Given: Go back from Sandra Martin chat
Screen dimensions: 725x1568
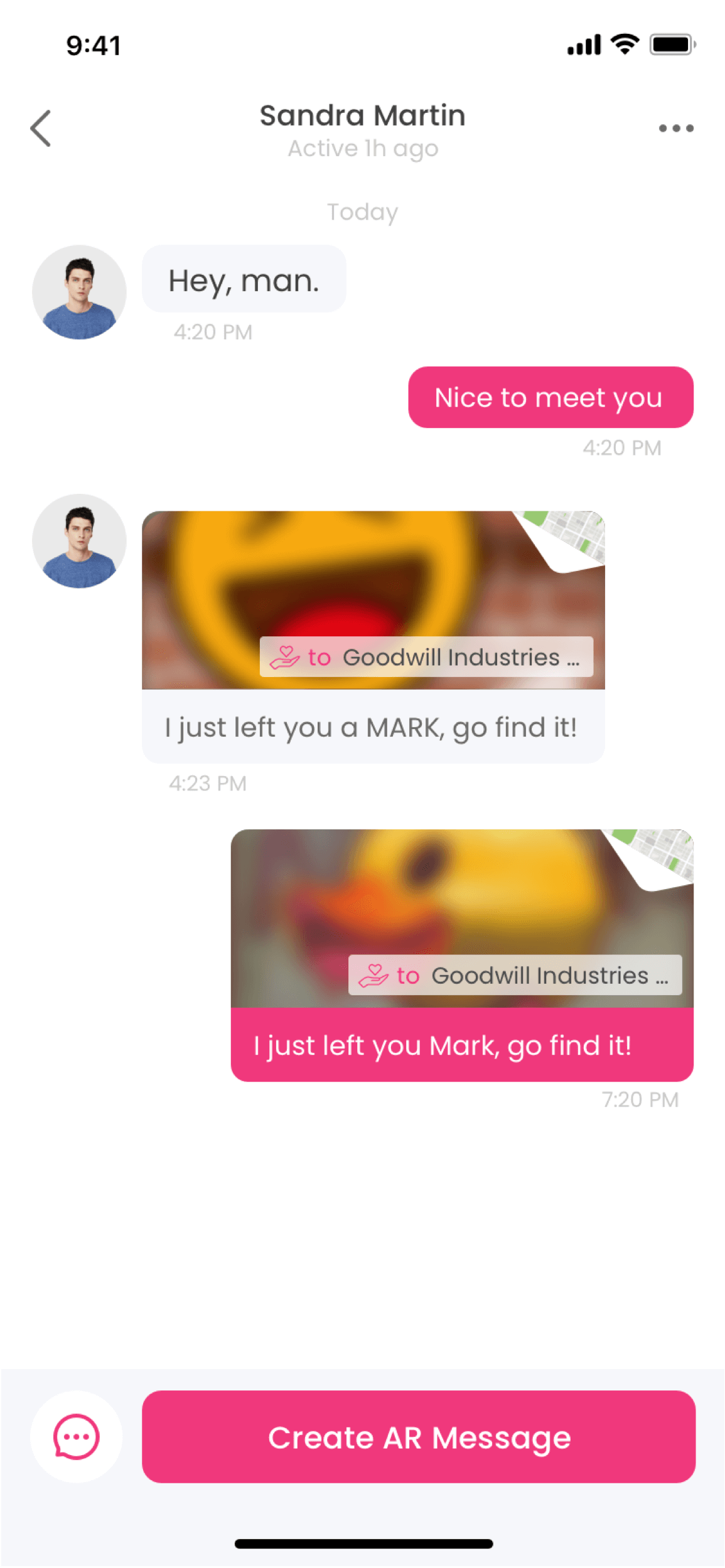Looking at the screenshot, I should (41, 129).
